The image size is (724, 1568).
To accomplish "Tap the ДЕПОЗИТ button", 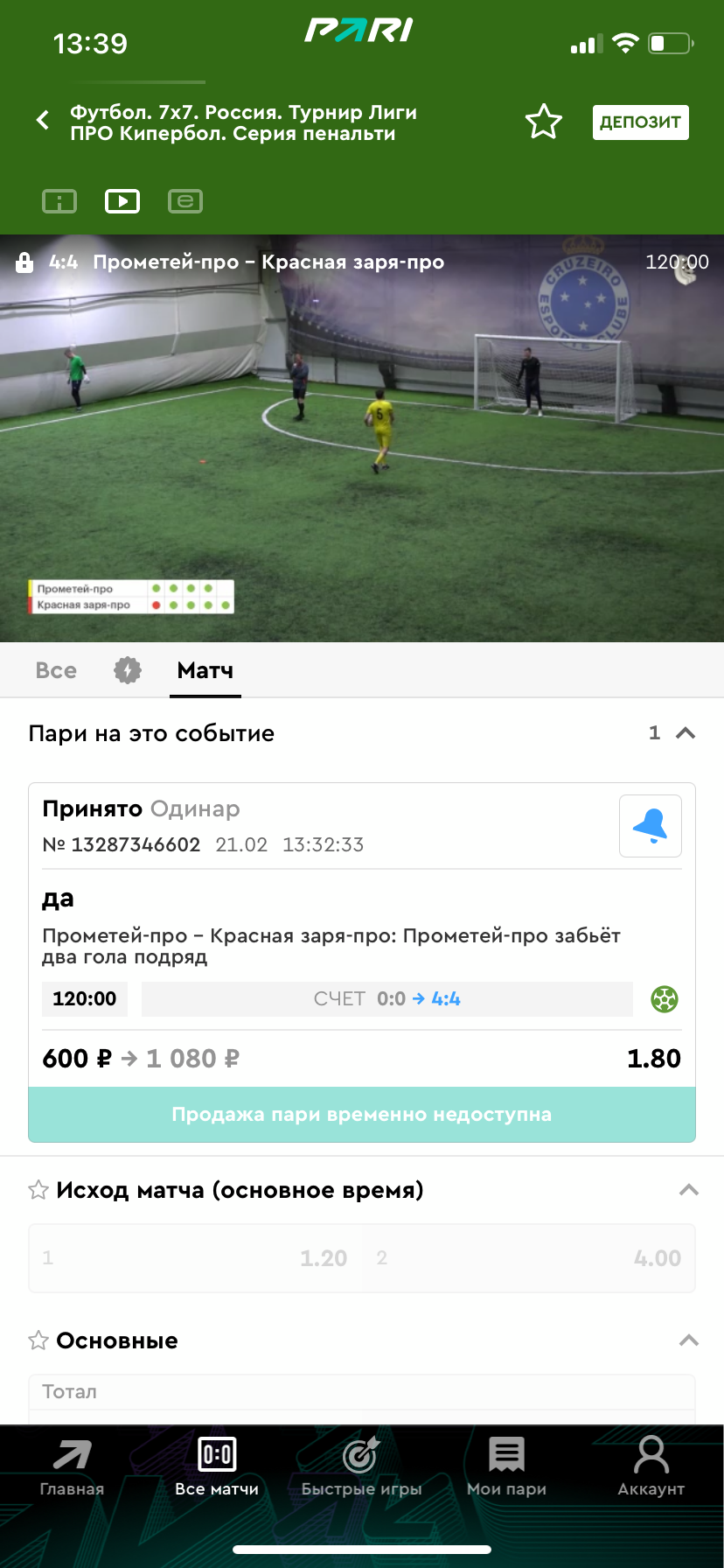I will point(640,122).
